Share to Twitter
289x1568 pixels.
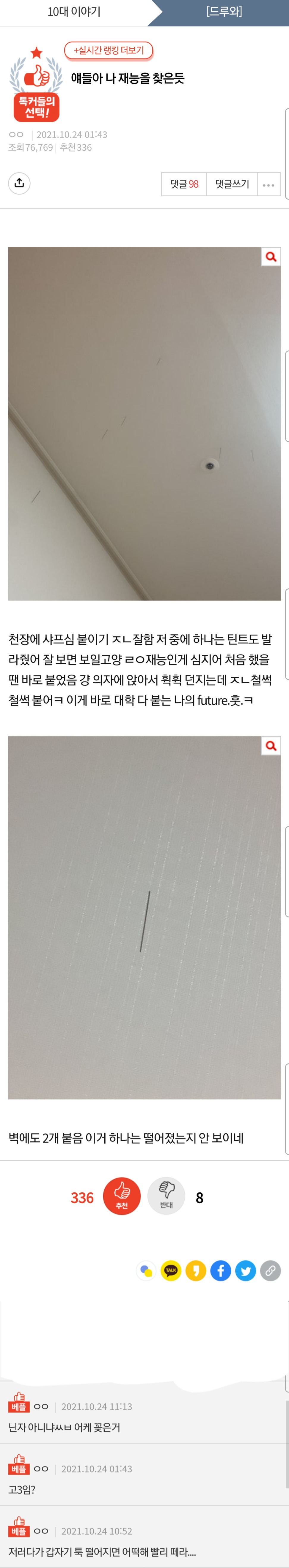click(x=246, y=1270)
